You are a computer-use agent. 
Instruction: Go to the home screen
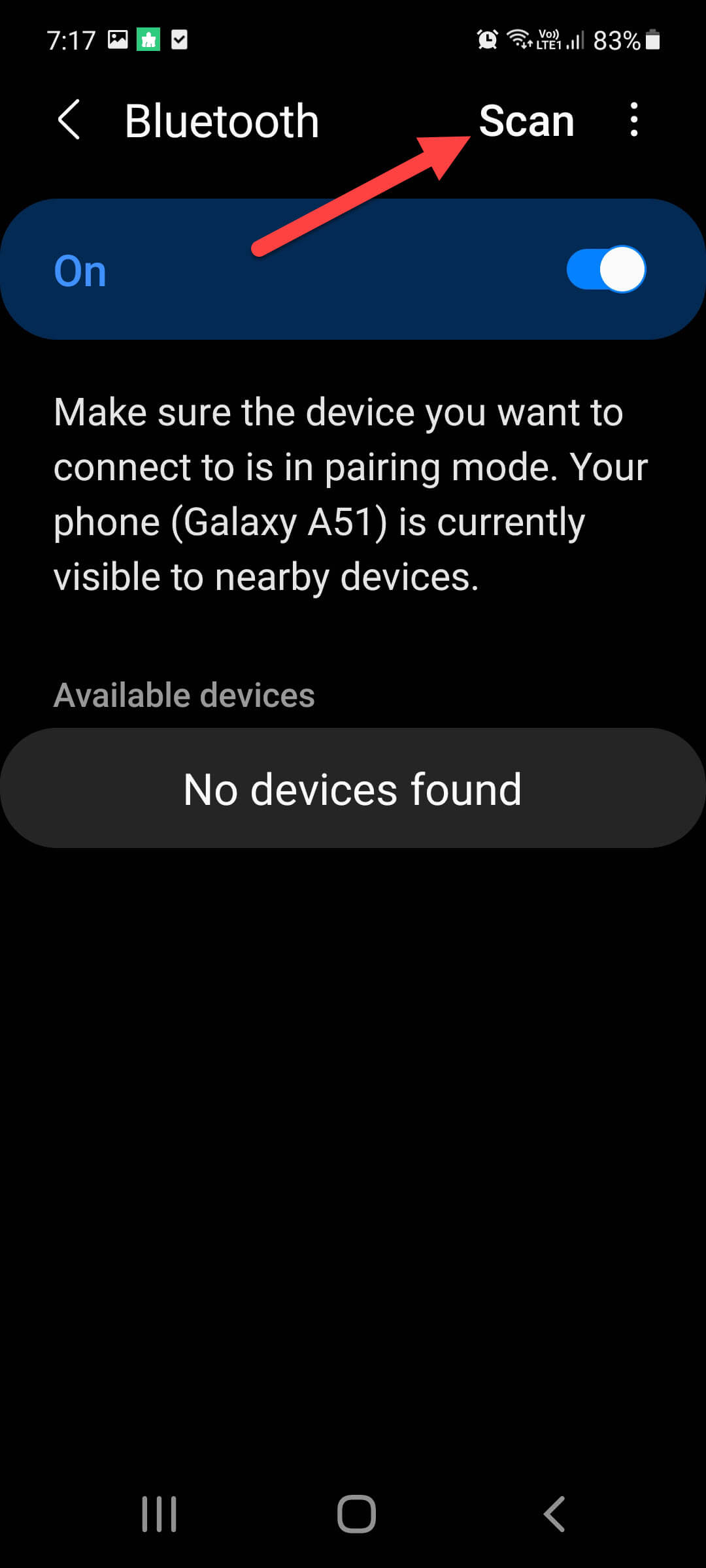(356, 1514)
